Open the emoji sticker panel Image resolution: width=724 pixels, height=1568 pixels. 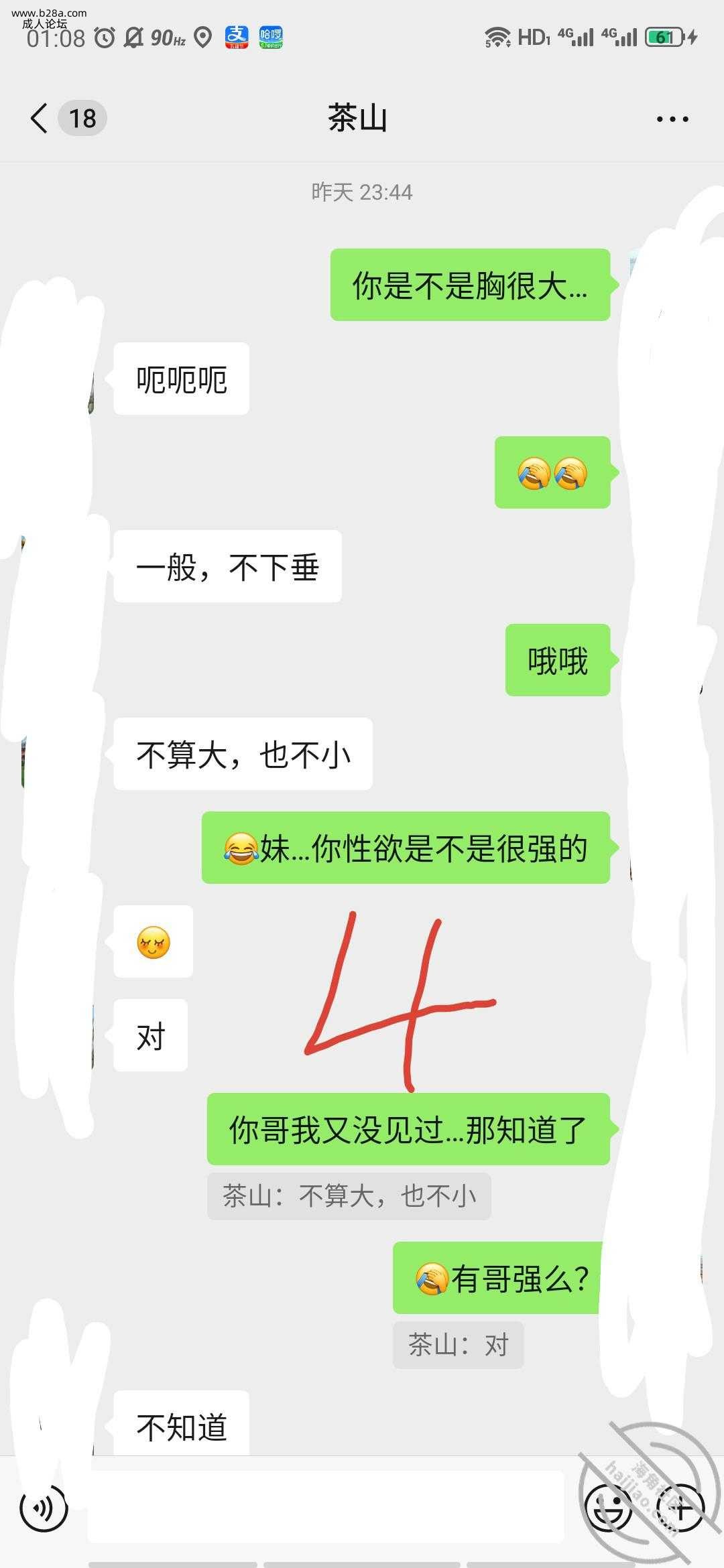[x=609, y=1508]
